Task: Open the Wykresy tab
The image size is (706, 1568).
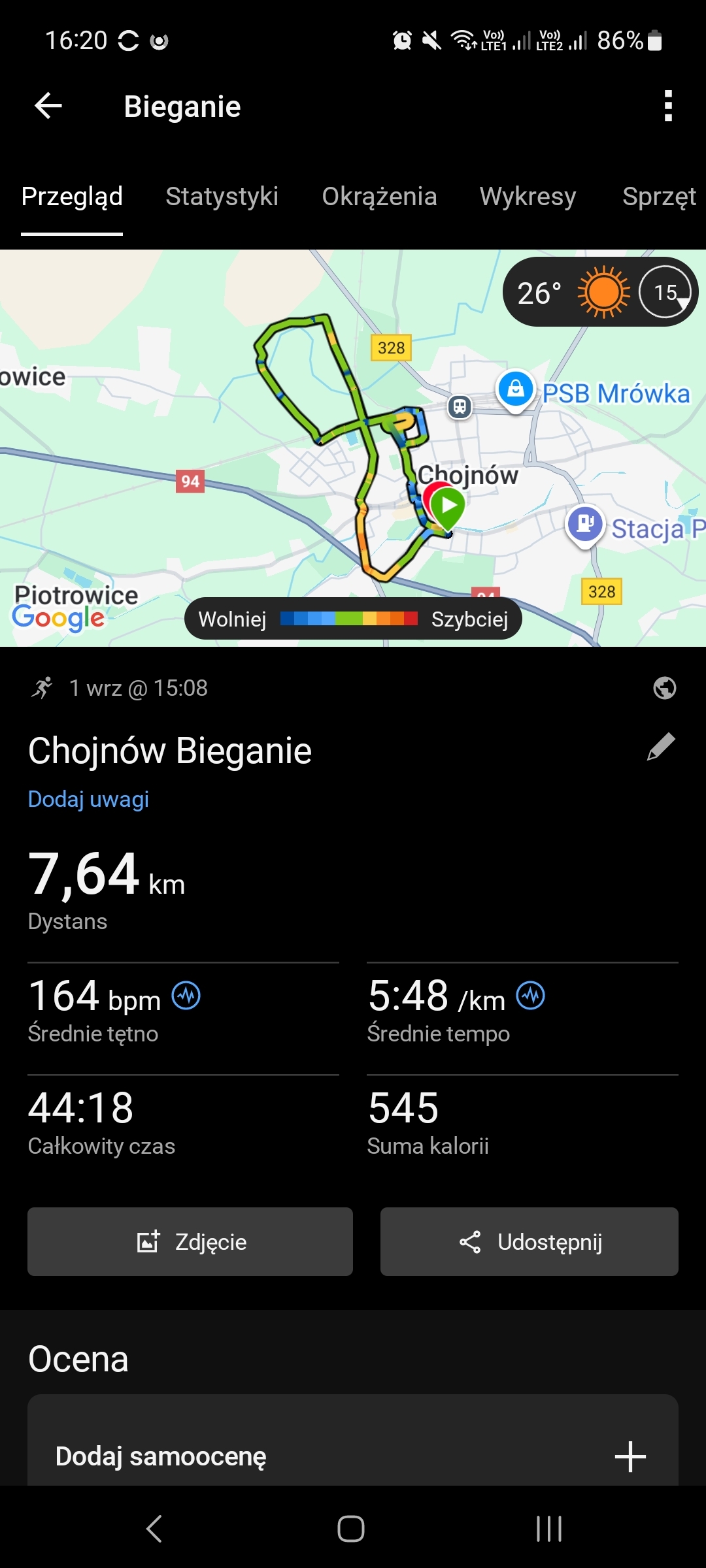Action: (x=528, y=197)
